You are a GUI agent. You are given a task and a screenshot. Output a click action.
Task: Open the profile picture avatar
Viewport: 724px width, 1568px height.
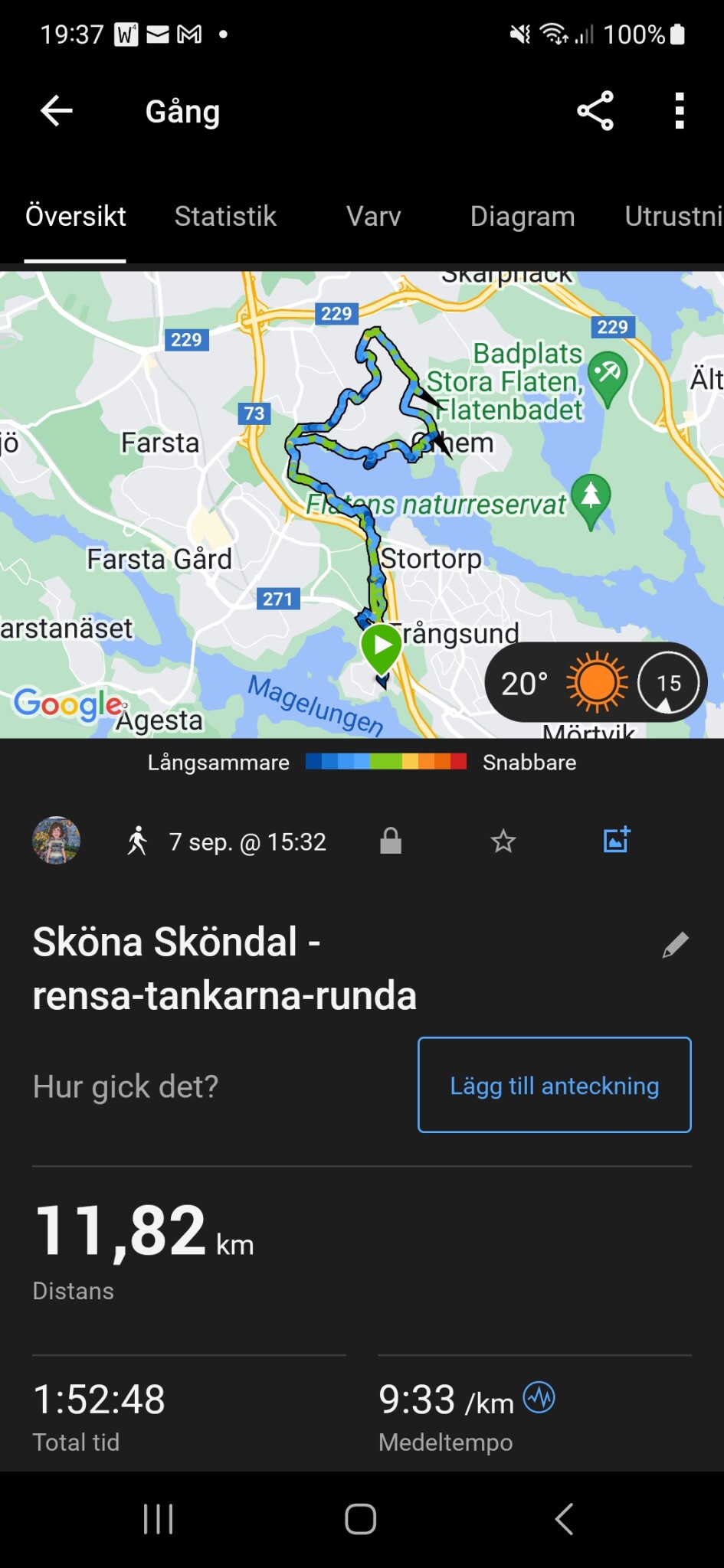click(x=56, y=841)
